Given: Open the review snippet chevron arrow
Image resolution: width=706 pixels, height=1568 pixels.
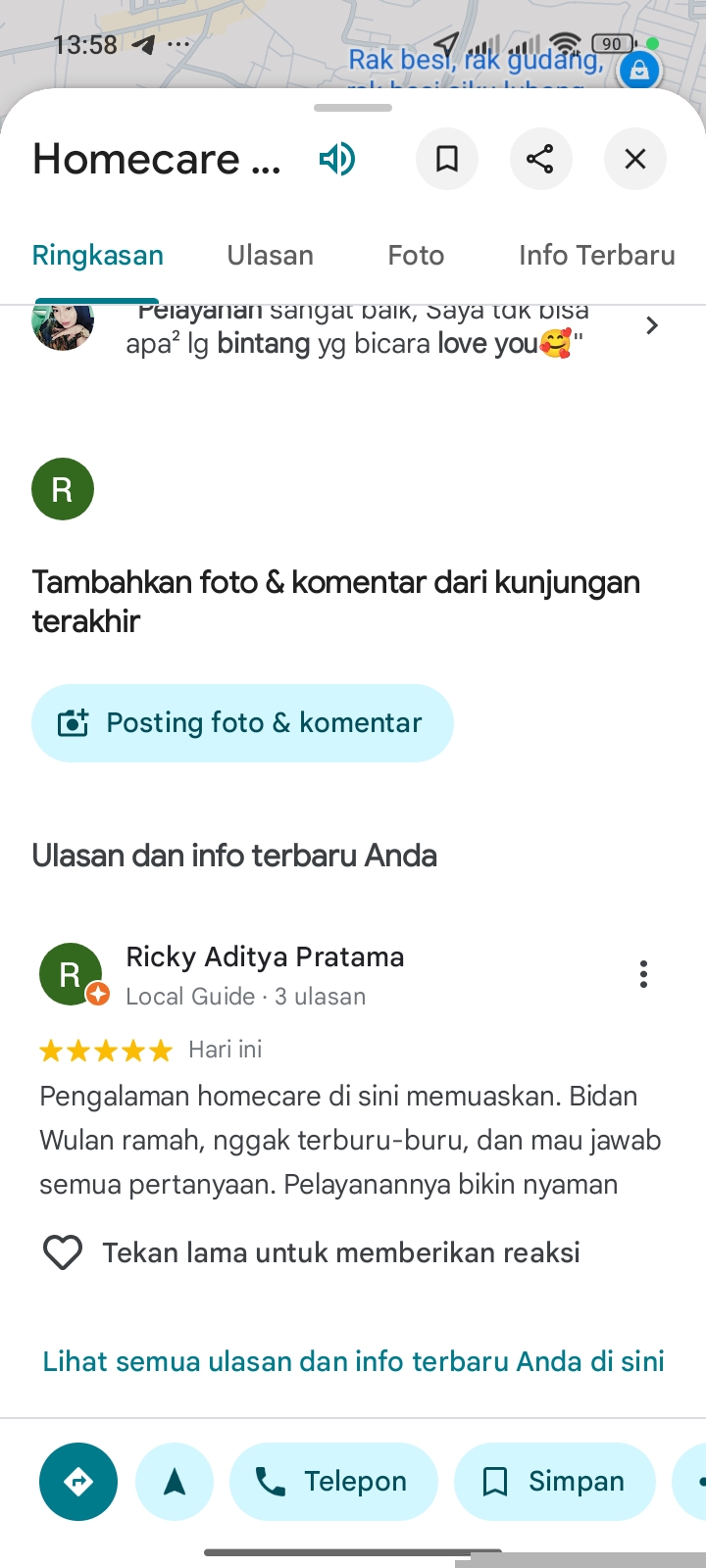Looking at the screenshot, I should pos(652,325).
